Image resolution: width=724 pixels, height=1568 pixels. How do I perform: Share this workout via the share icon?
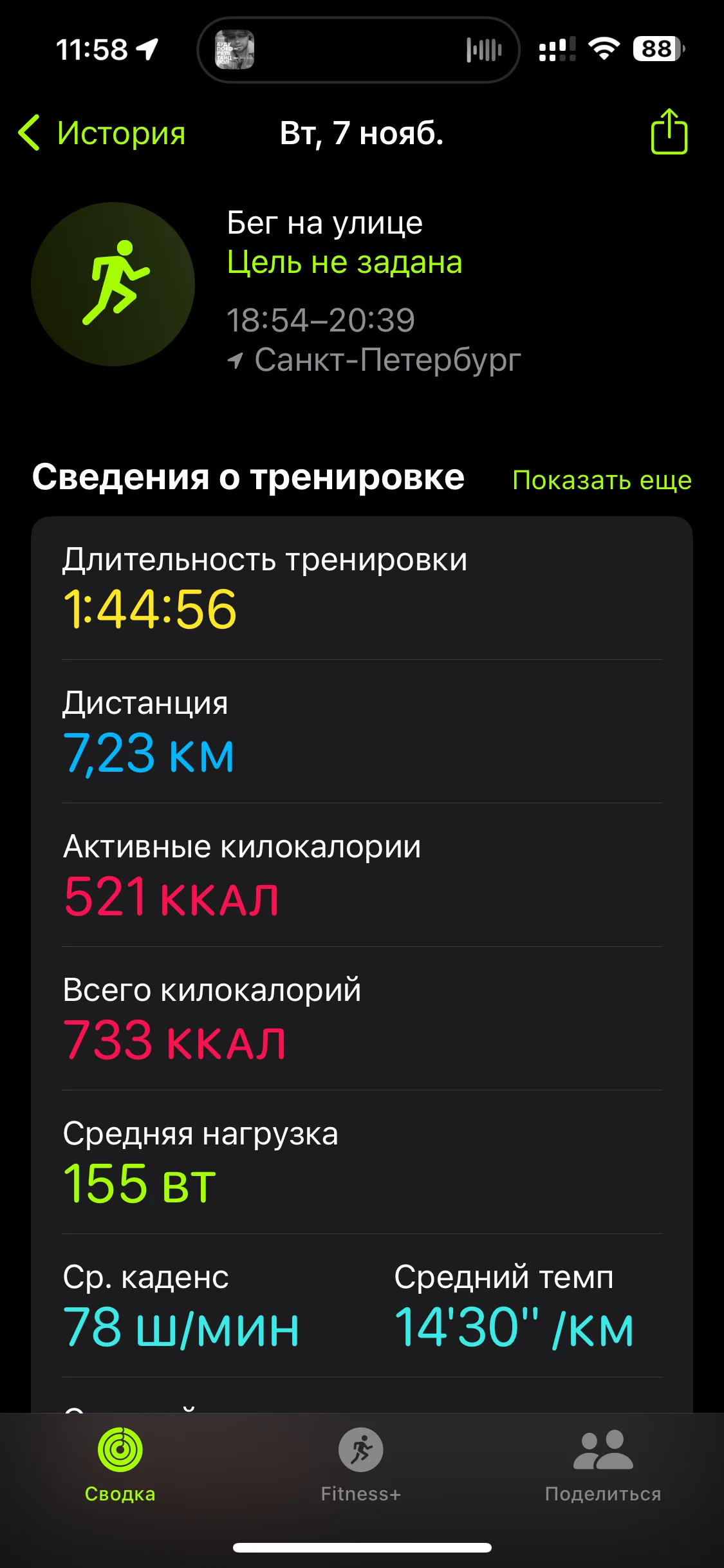669,131
